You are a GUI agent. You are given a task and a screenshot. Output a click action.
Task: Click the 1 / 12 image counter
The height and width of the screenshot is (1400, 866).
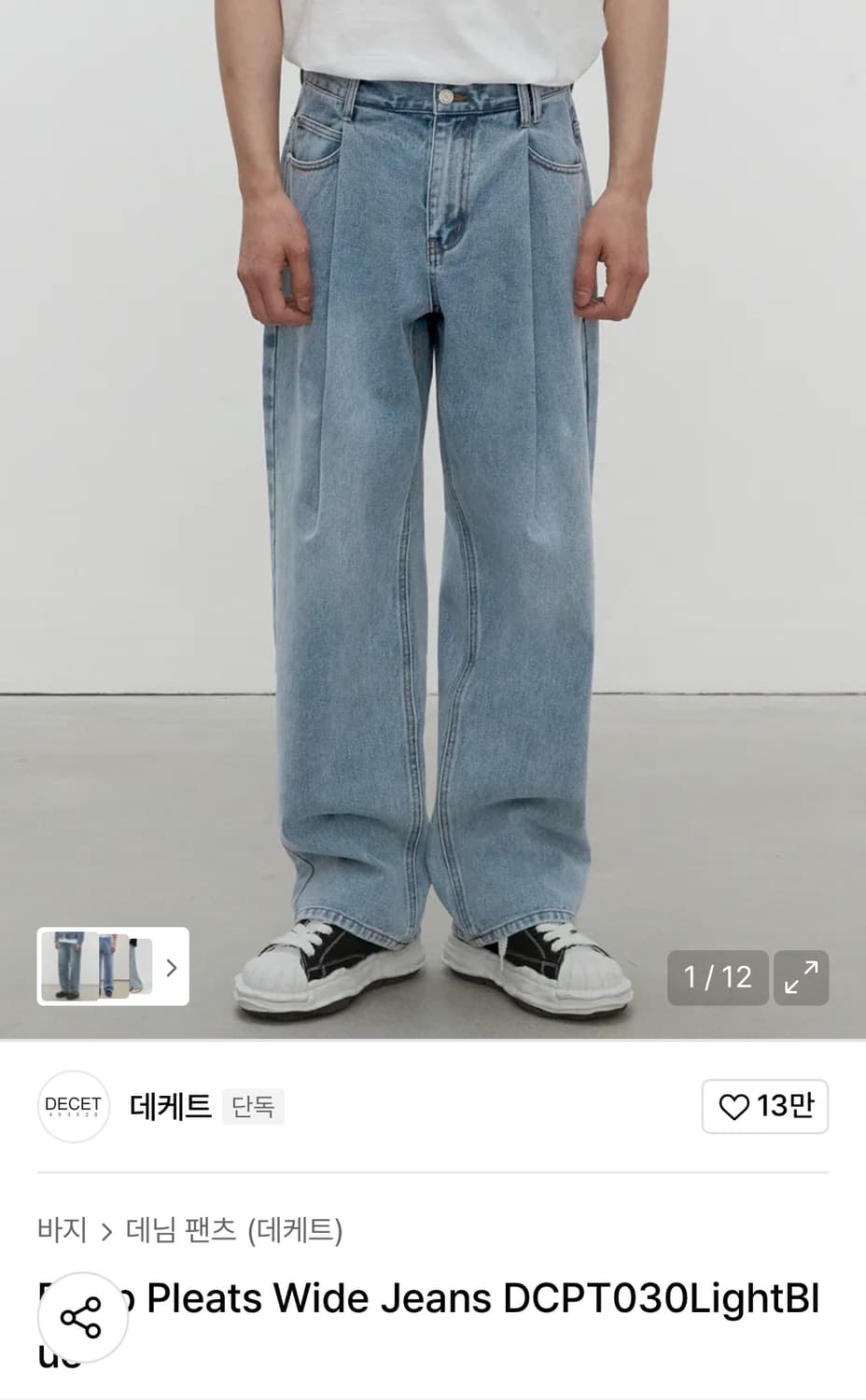click(717, 978)
